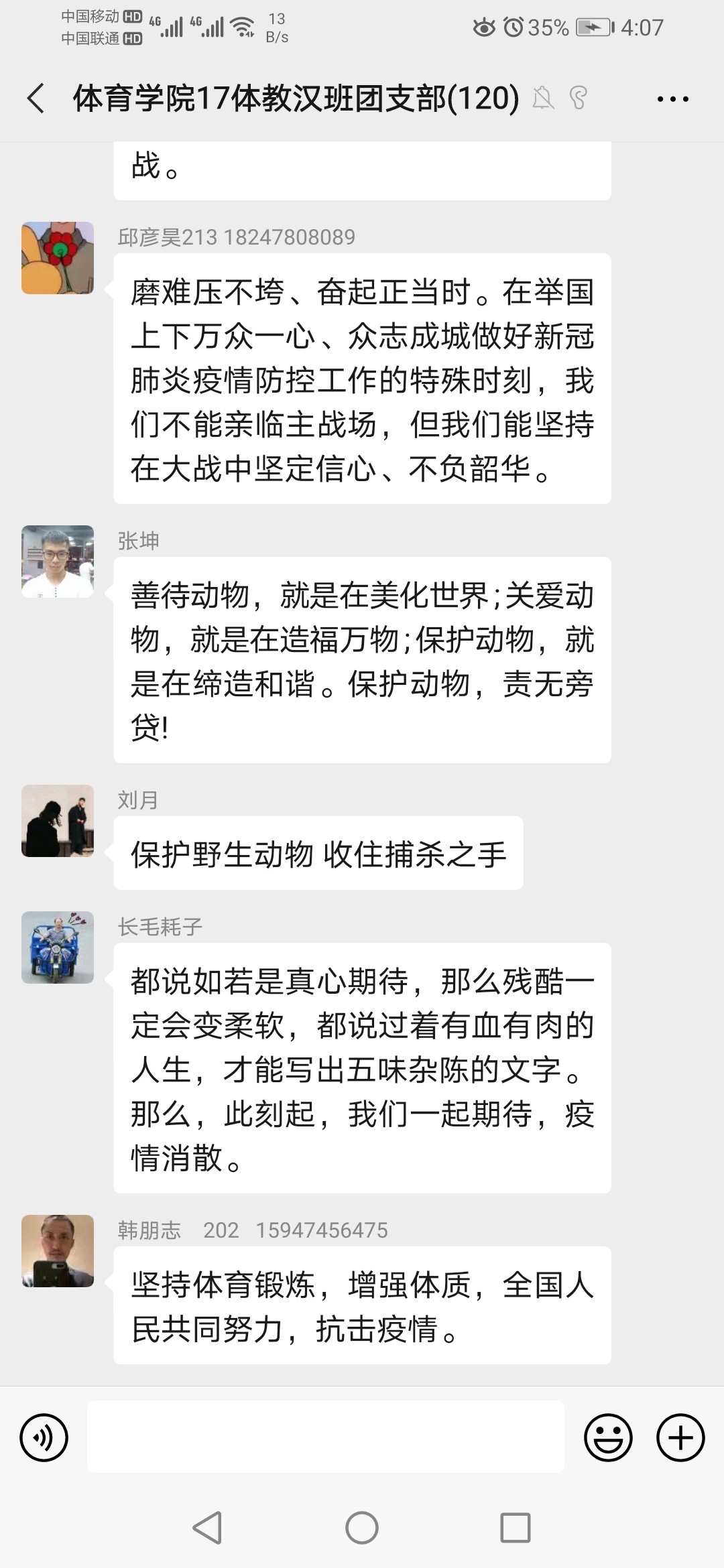Open 韩朋志's profile picture
Screen dimensions: 724x1568
58,1251
